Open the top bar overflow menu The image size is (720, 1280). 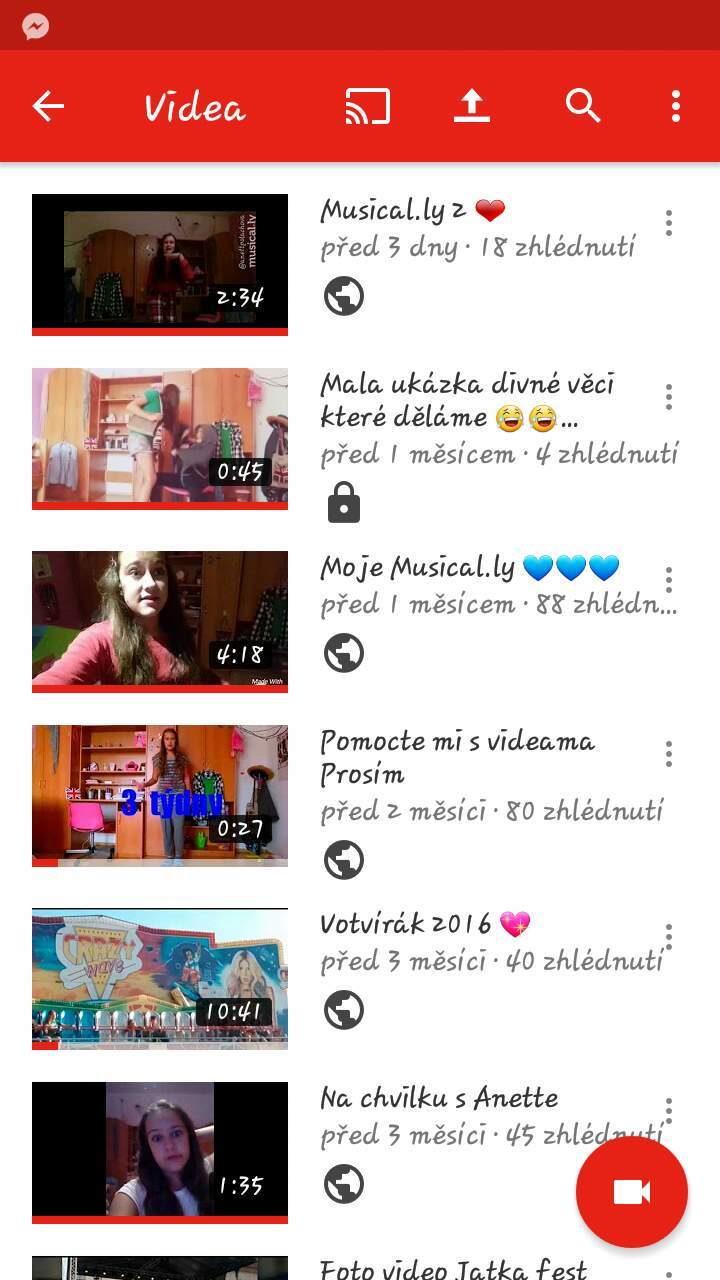pos(676,106)
